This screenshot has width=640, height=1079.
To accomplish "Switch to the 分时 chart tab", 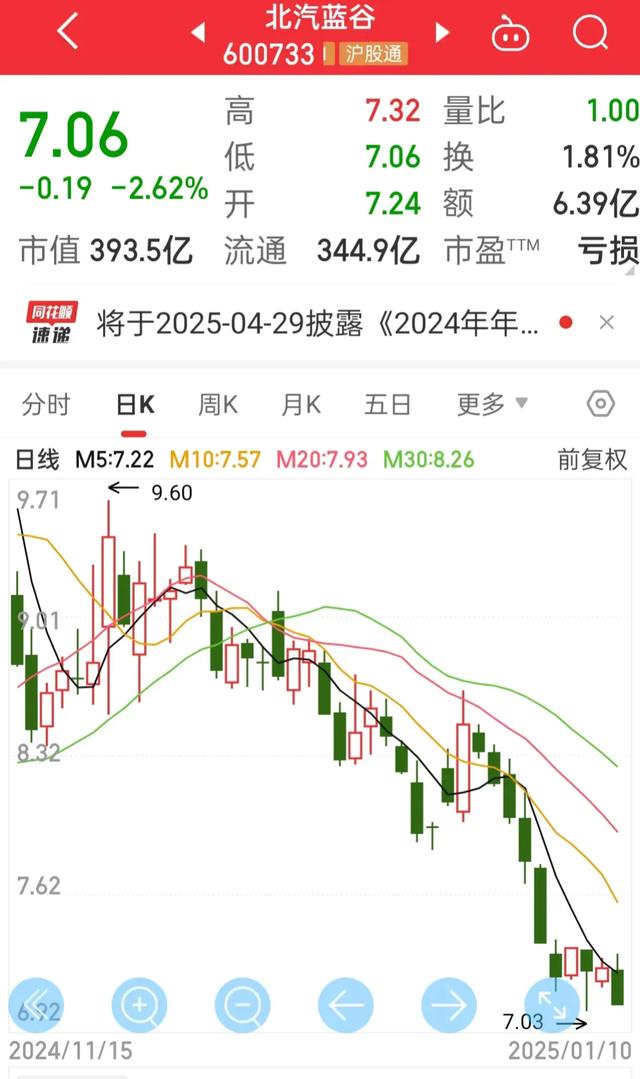I will [x=46, y=405].
